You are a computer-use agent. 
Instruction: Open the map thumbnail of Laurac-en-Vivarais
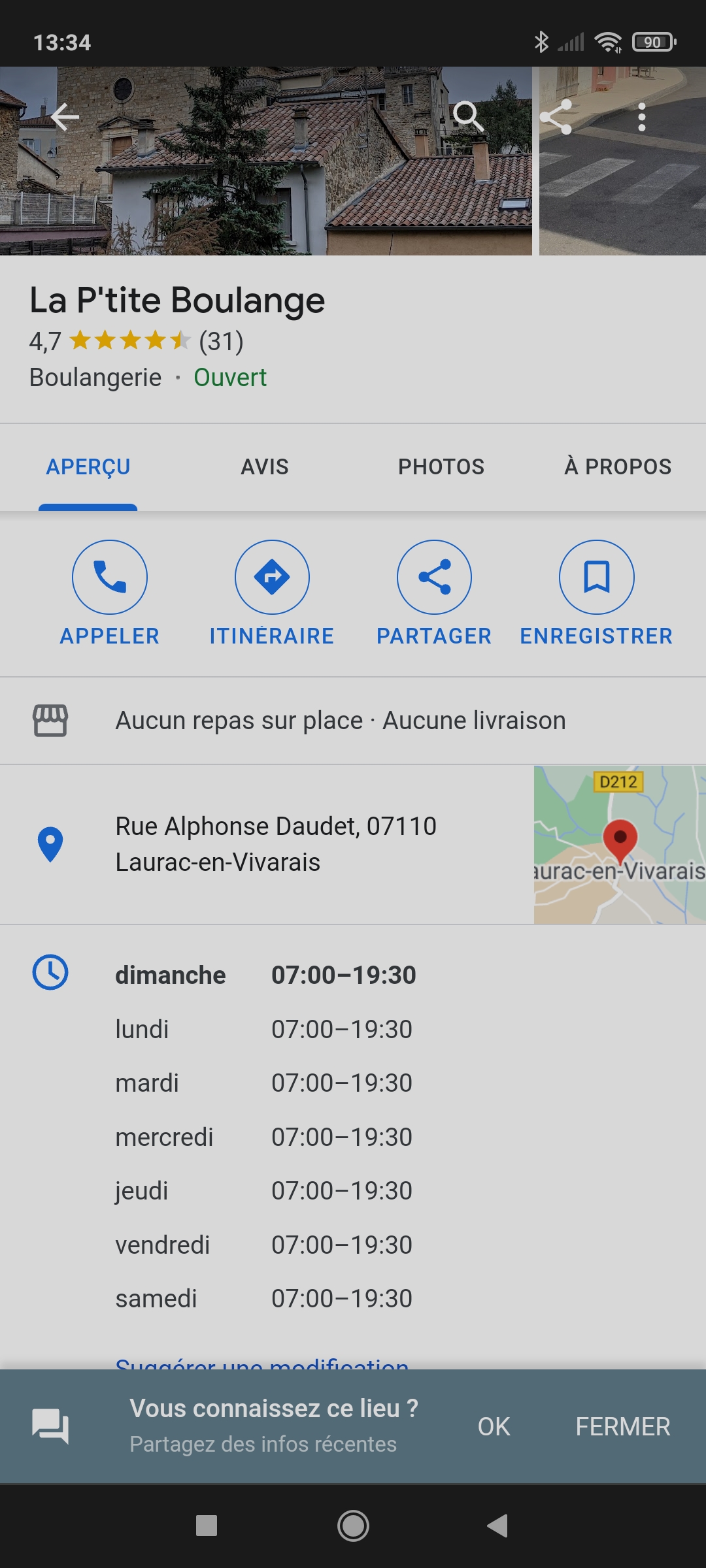pos(619,844)
